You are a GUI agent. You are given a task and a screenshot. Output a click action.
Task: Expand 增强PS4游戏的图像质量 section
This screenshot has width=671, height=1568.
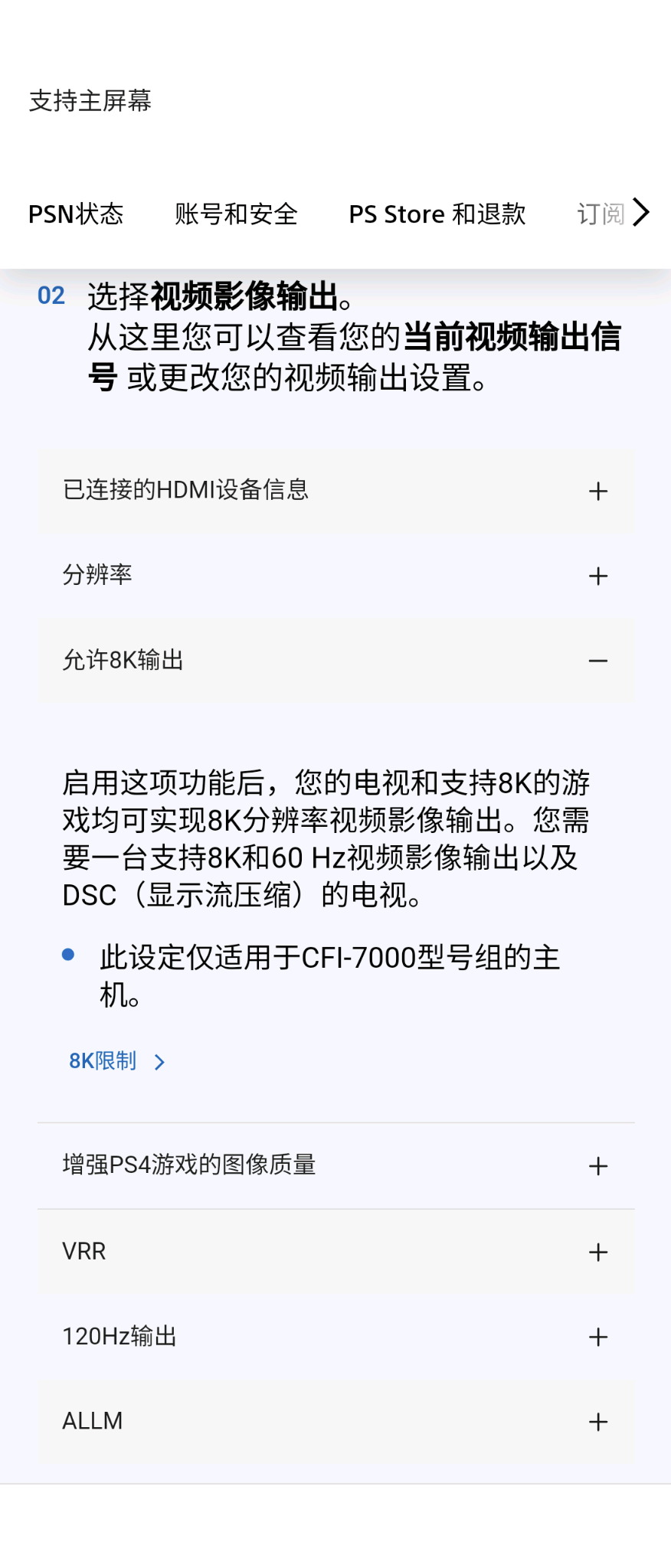335,1165
